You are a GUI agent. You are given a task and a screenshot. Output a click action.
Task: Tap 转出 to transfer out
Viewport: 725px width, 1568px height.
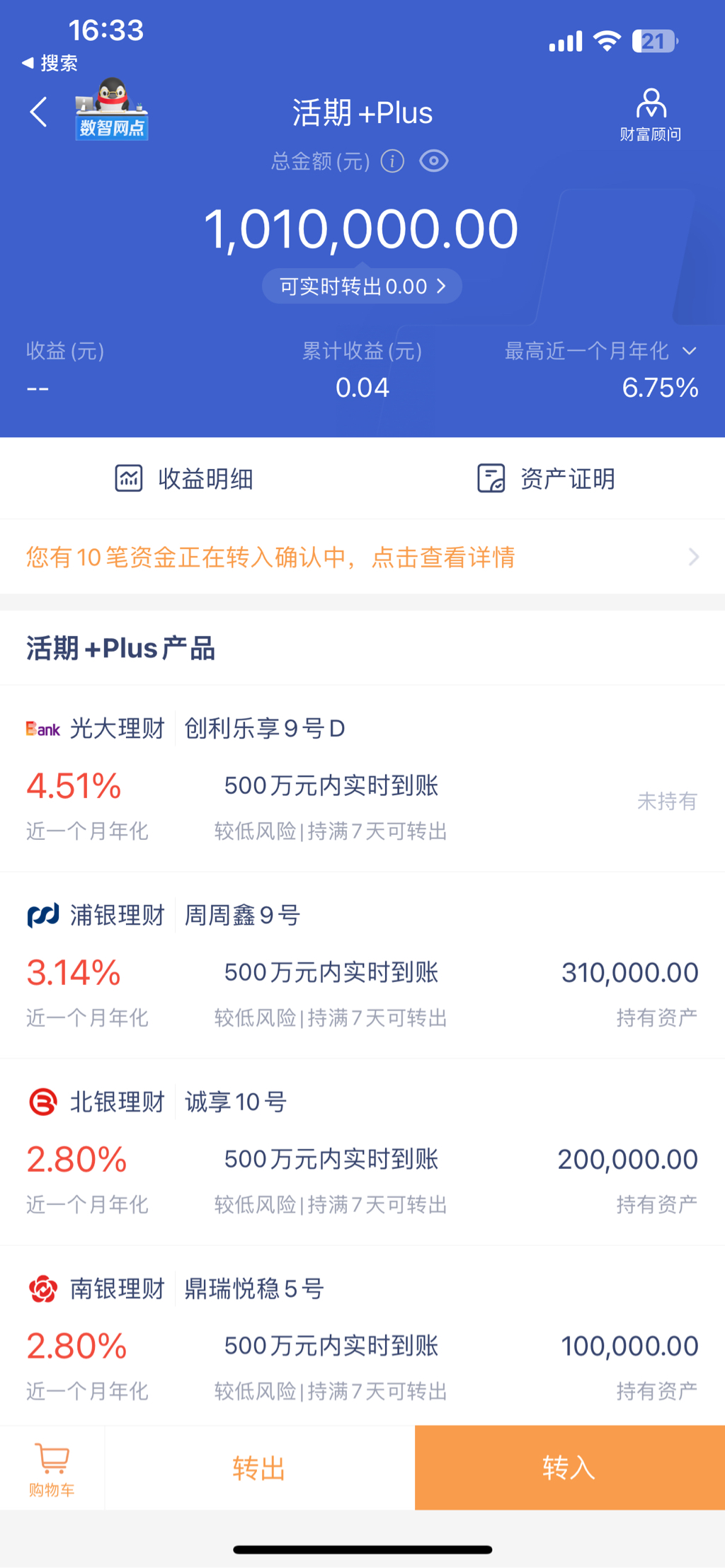click(259, 1468)
